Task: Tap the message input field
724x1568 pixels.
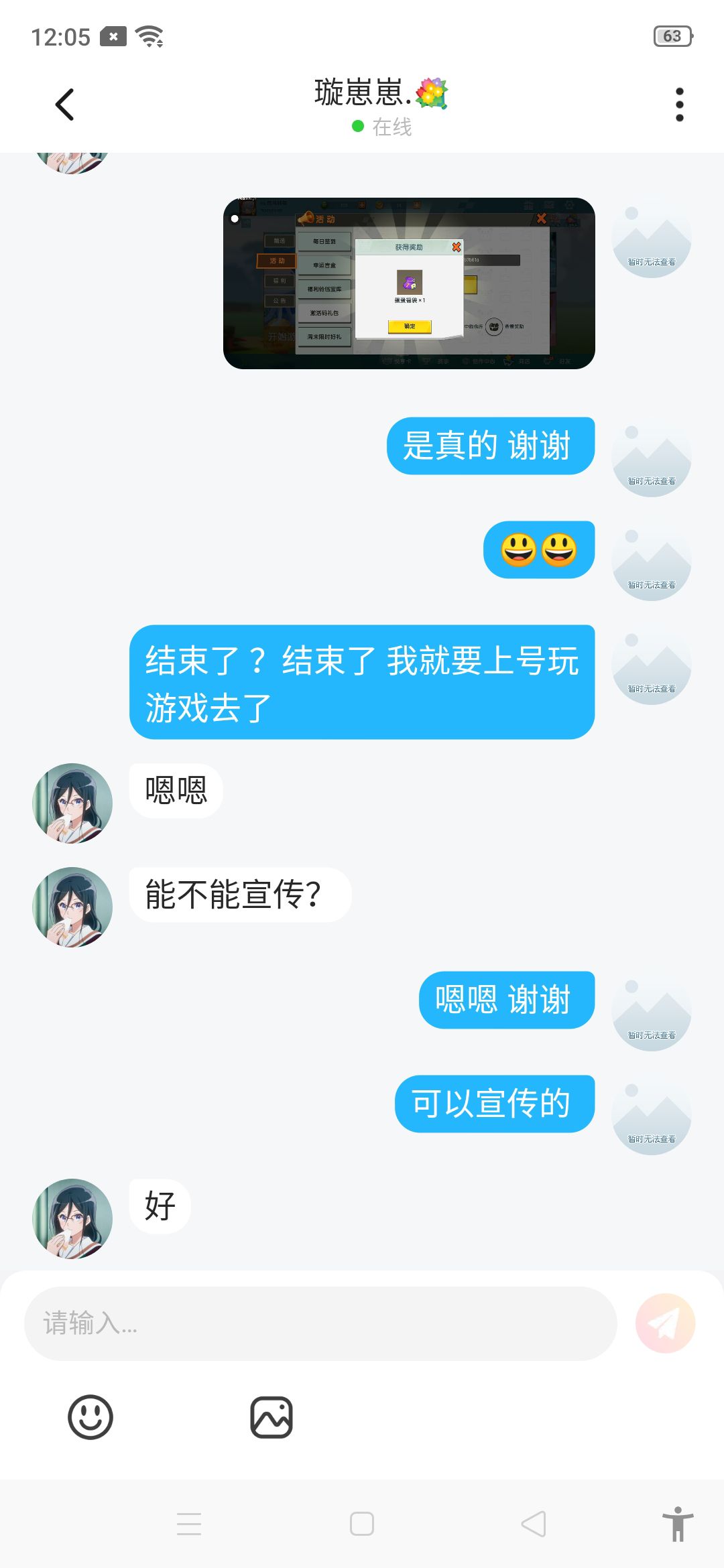Action: click(320, 1323)
